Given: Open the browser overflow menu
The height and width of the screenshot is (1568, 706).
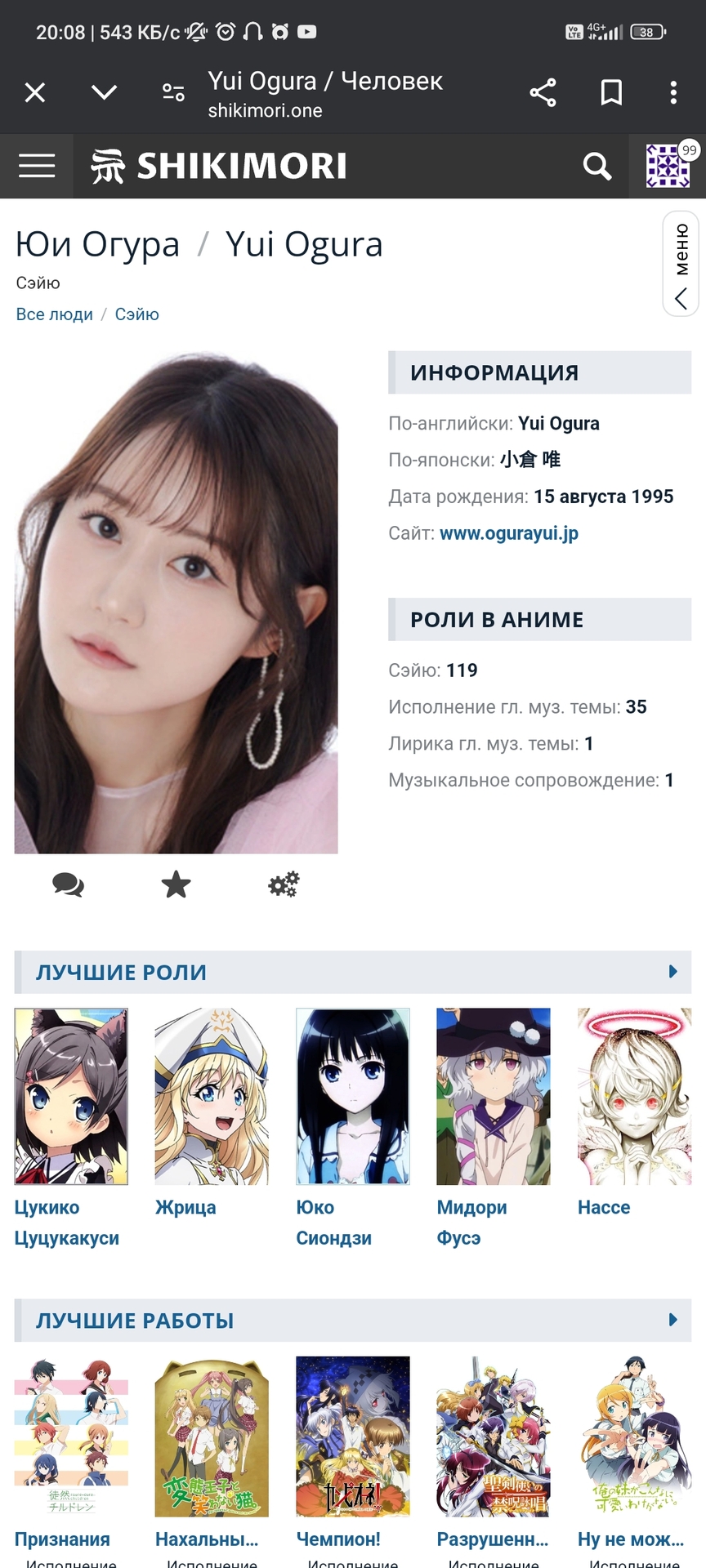Looking at the screenshot, I should (x=673, y=93).
